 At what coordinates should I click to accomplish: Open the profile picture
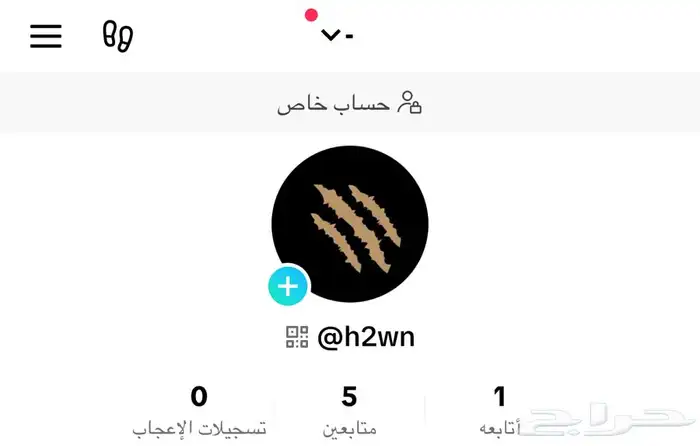[x=350, y=224]
